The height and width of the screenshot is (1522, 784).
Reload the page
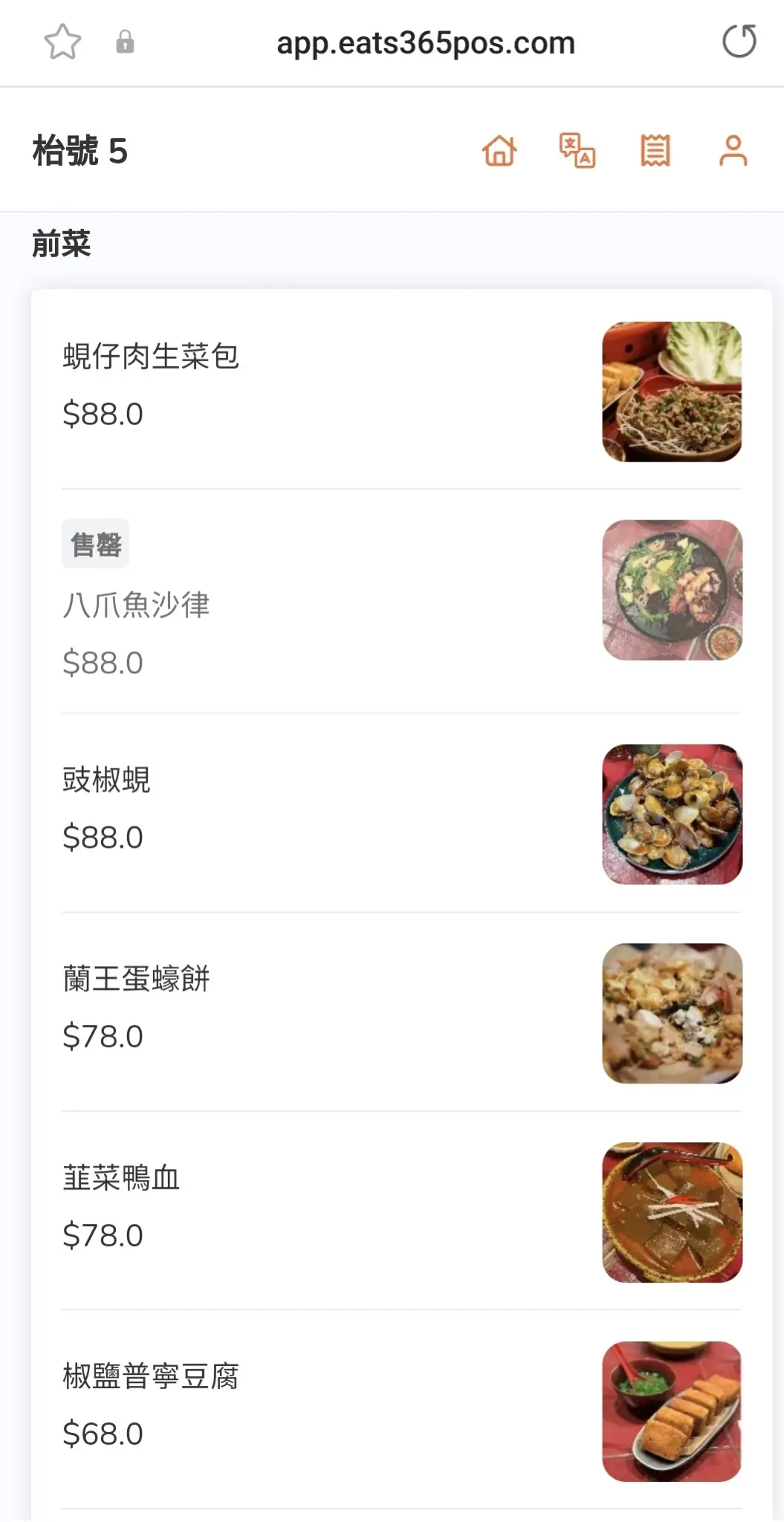click(739, 42)
